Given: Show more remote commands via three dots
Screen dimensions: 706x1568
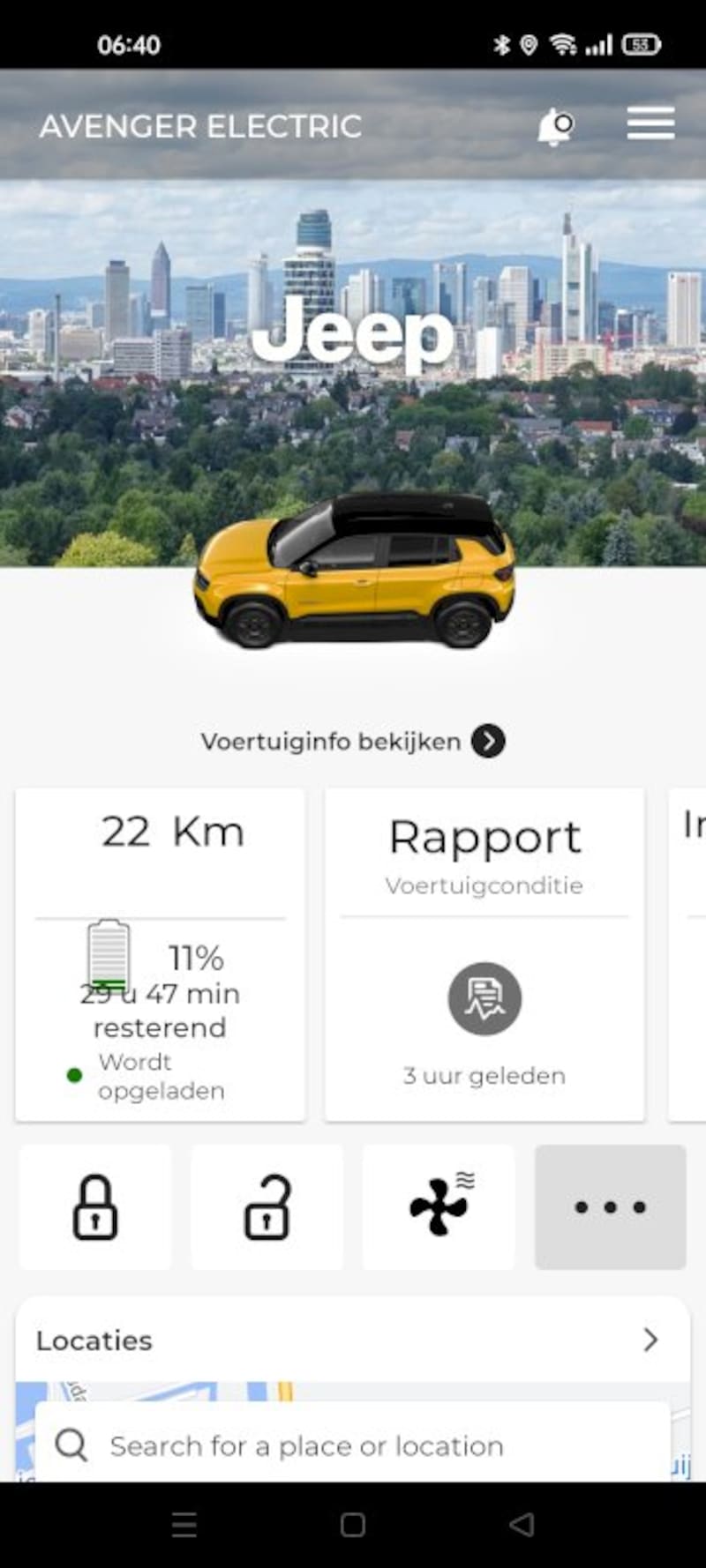Looking at the screenshot, I should click(611, 1207).
